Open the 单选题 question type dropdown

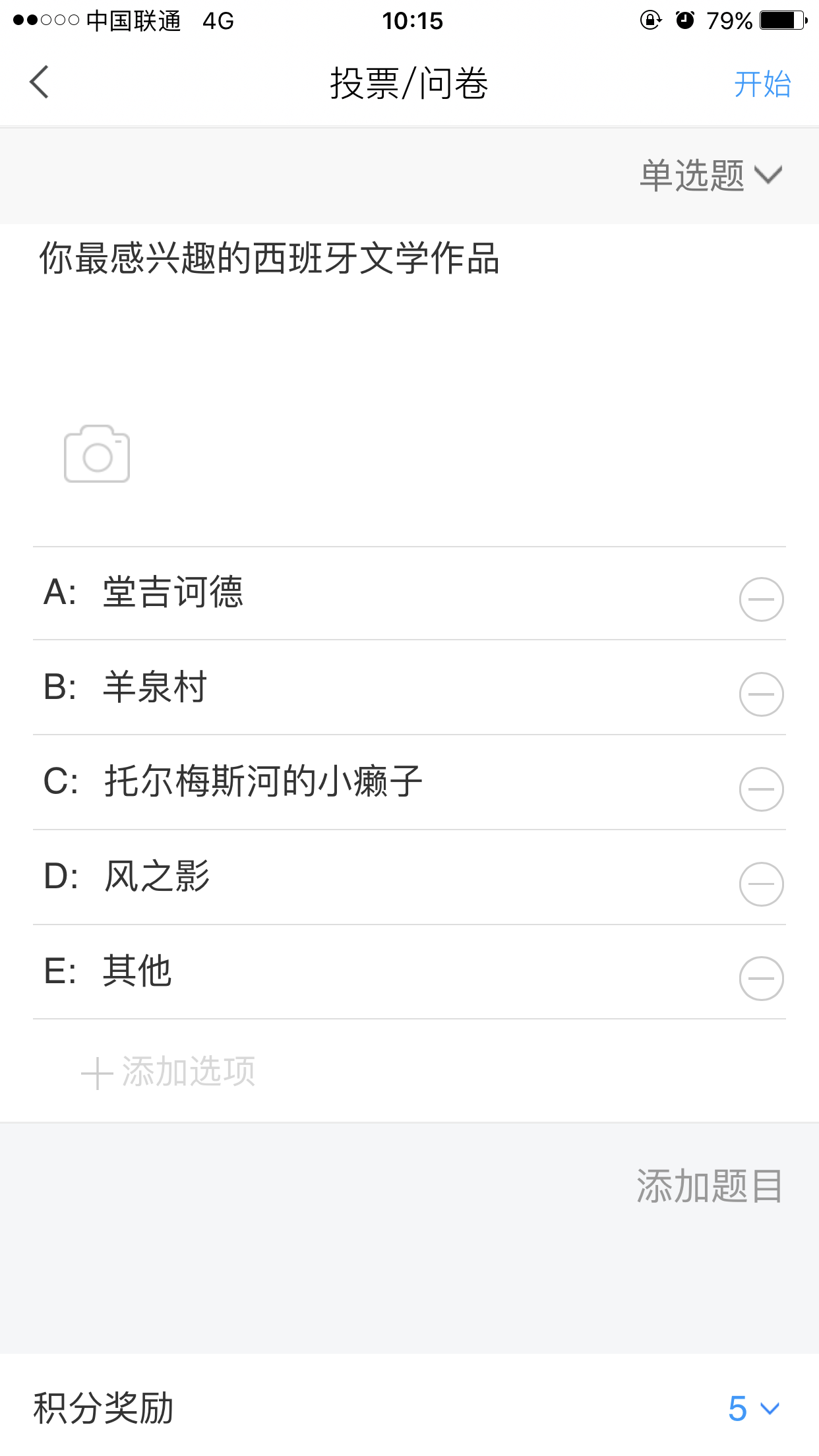coord(711,175)
